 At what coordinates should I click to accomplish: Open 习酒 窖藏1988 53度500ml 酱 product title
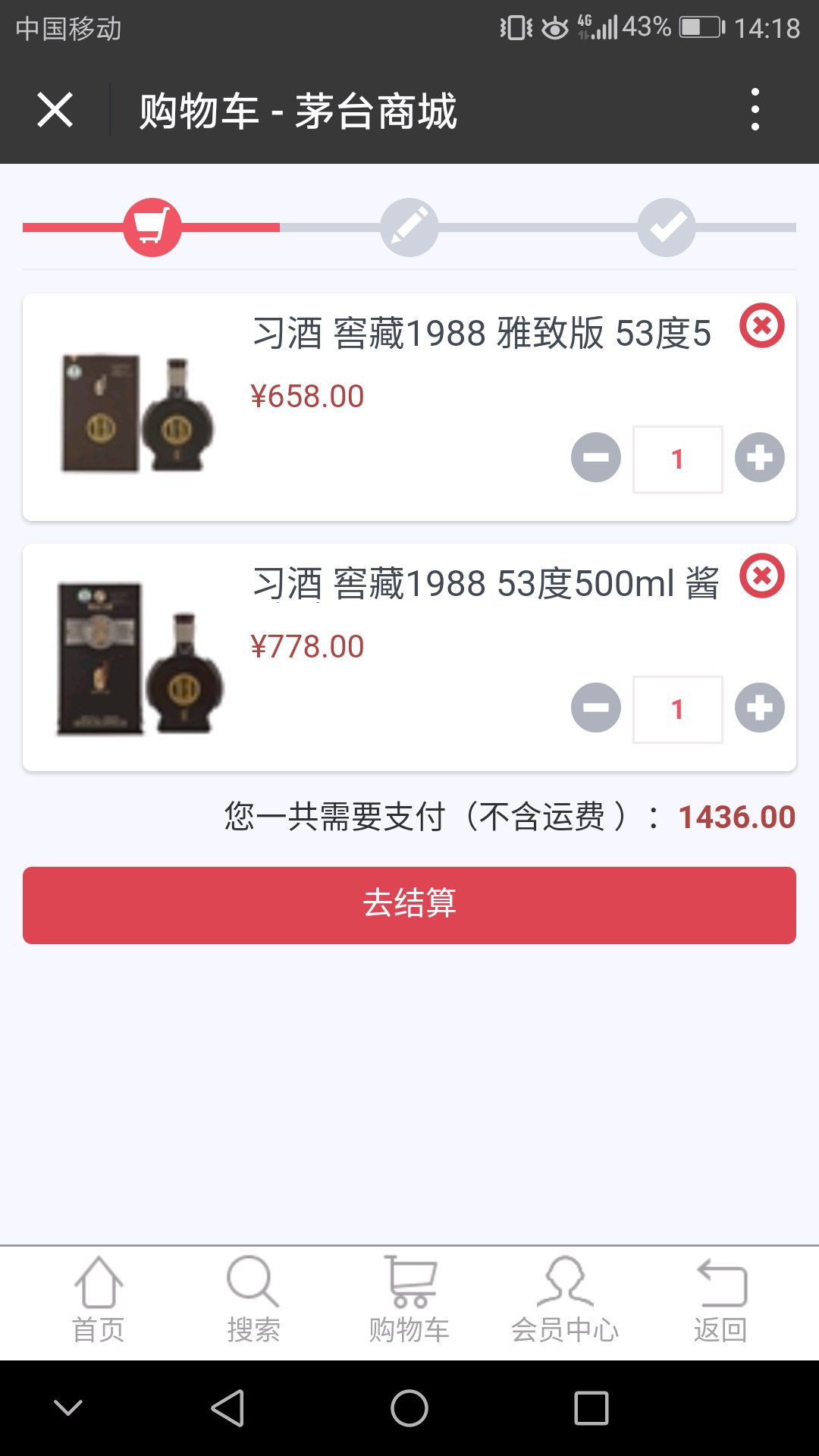coord(485,584)
